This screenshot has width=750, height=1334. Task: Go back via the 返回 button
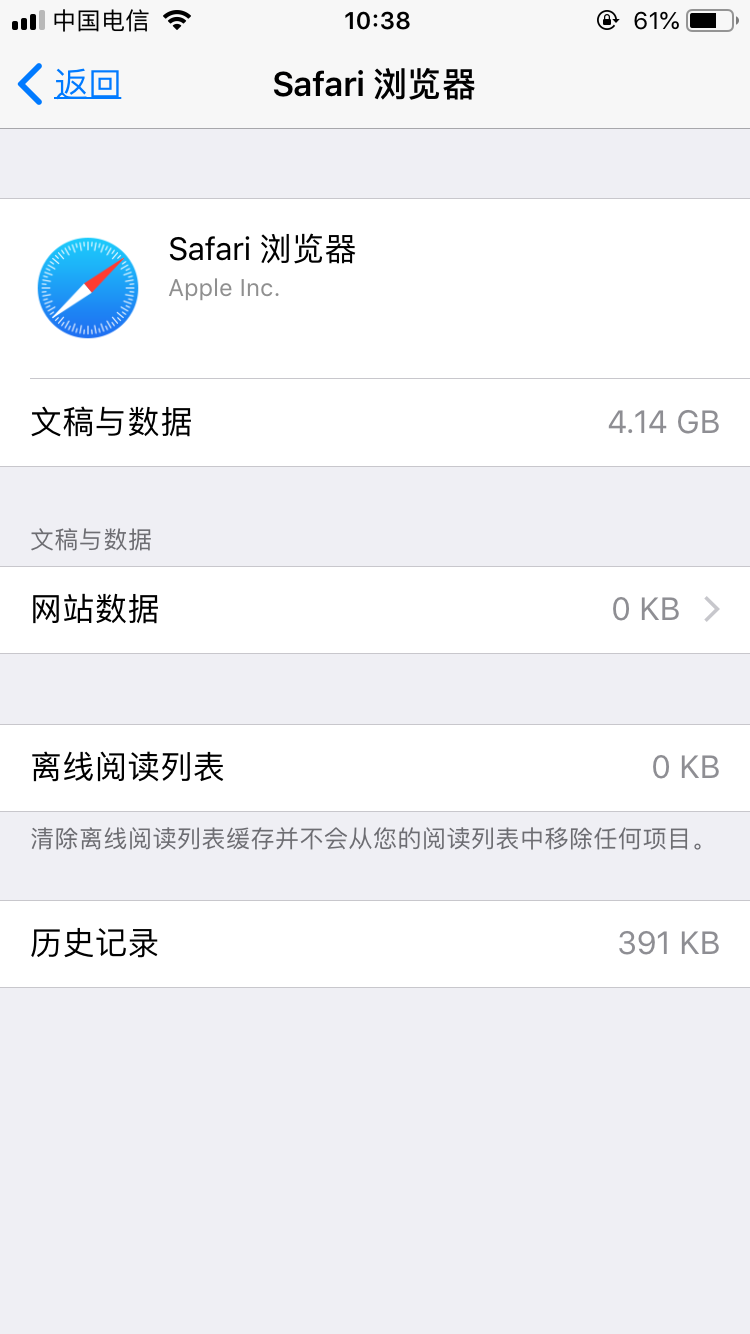70,85
